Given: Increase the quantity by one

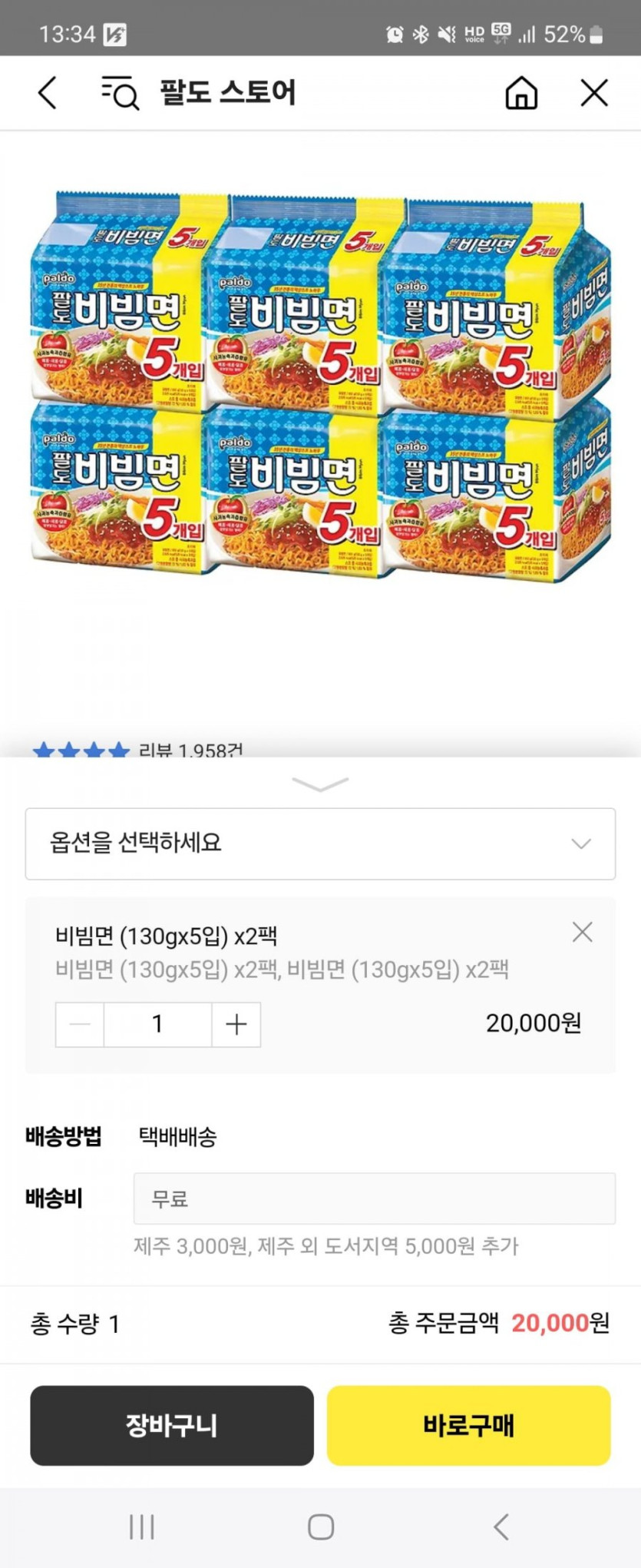Looking at the screenshot, I should [x=236, y=1024].
